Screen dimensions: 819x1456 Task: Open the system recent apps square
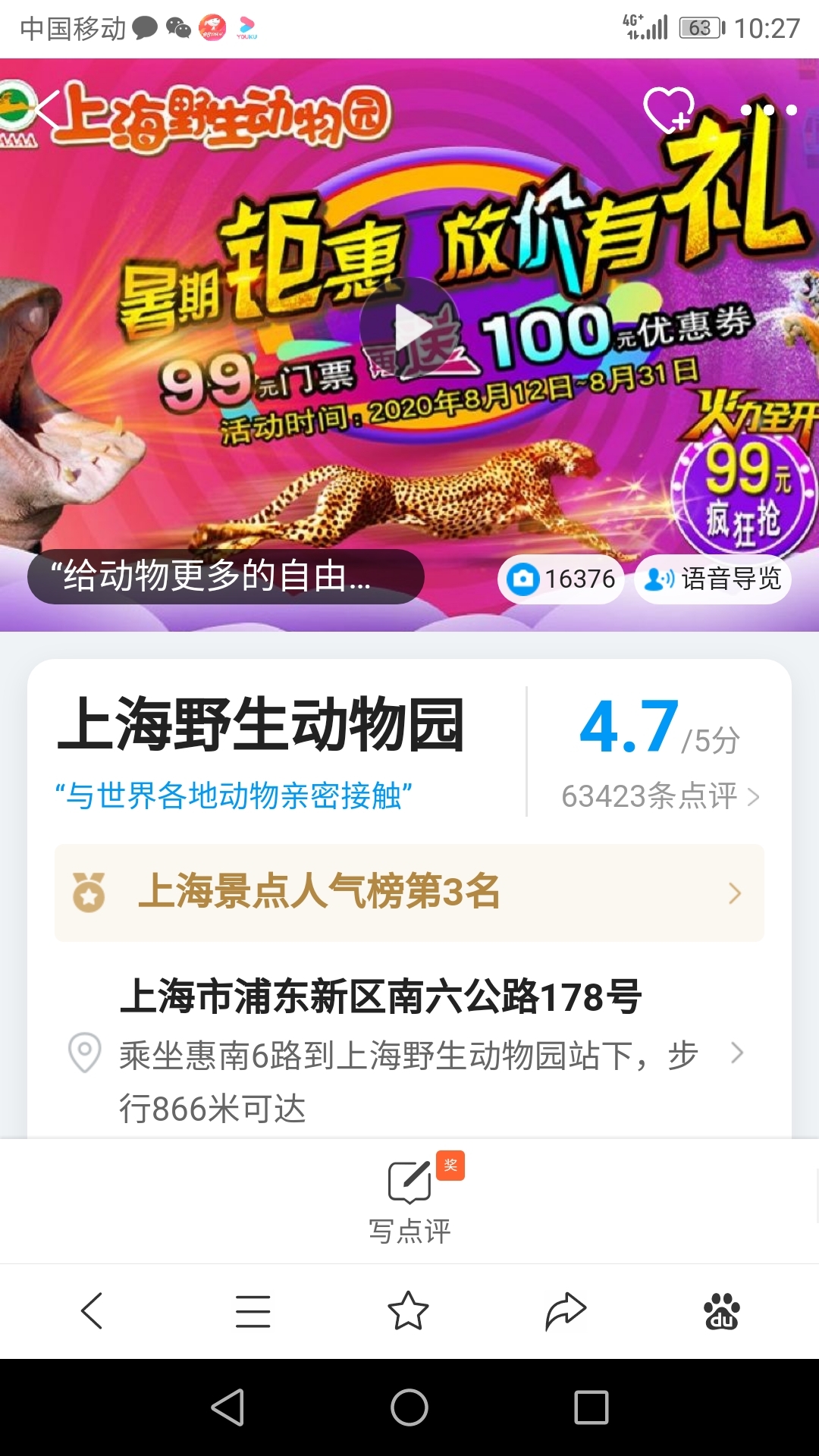click(591, 1407)
